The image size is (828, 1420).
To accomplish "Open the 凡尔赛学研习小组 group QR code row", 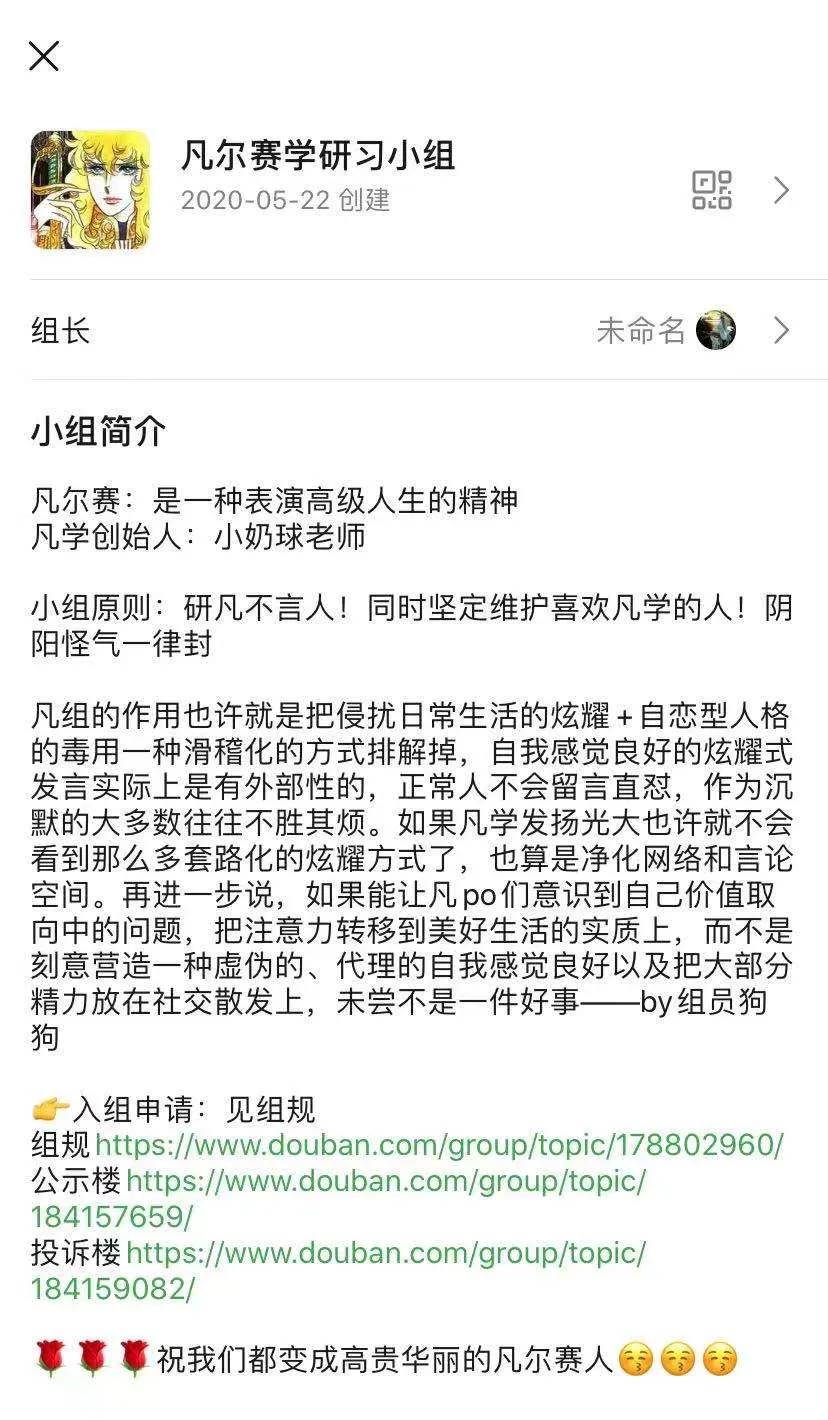I will click(712, 190).
